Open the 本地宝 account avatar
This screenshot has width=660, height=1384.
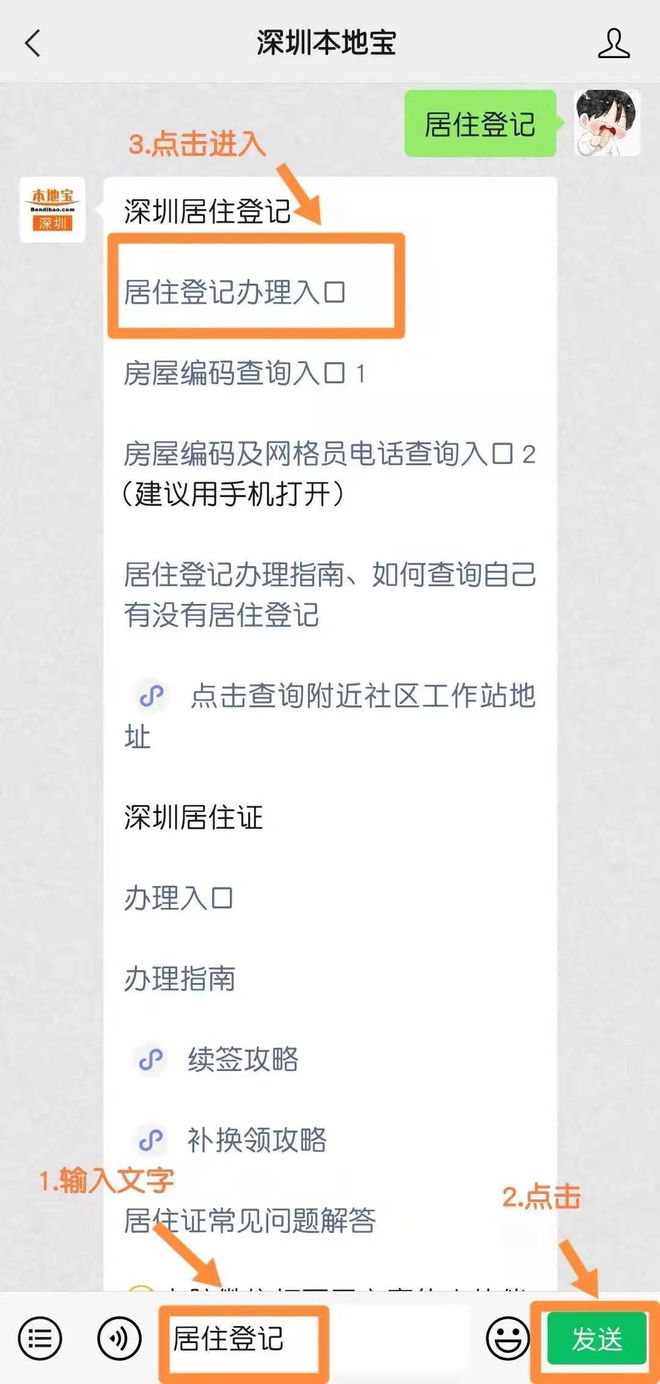[x=52, y=209]
